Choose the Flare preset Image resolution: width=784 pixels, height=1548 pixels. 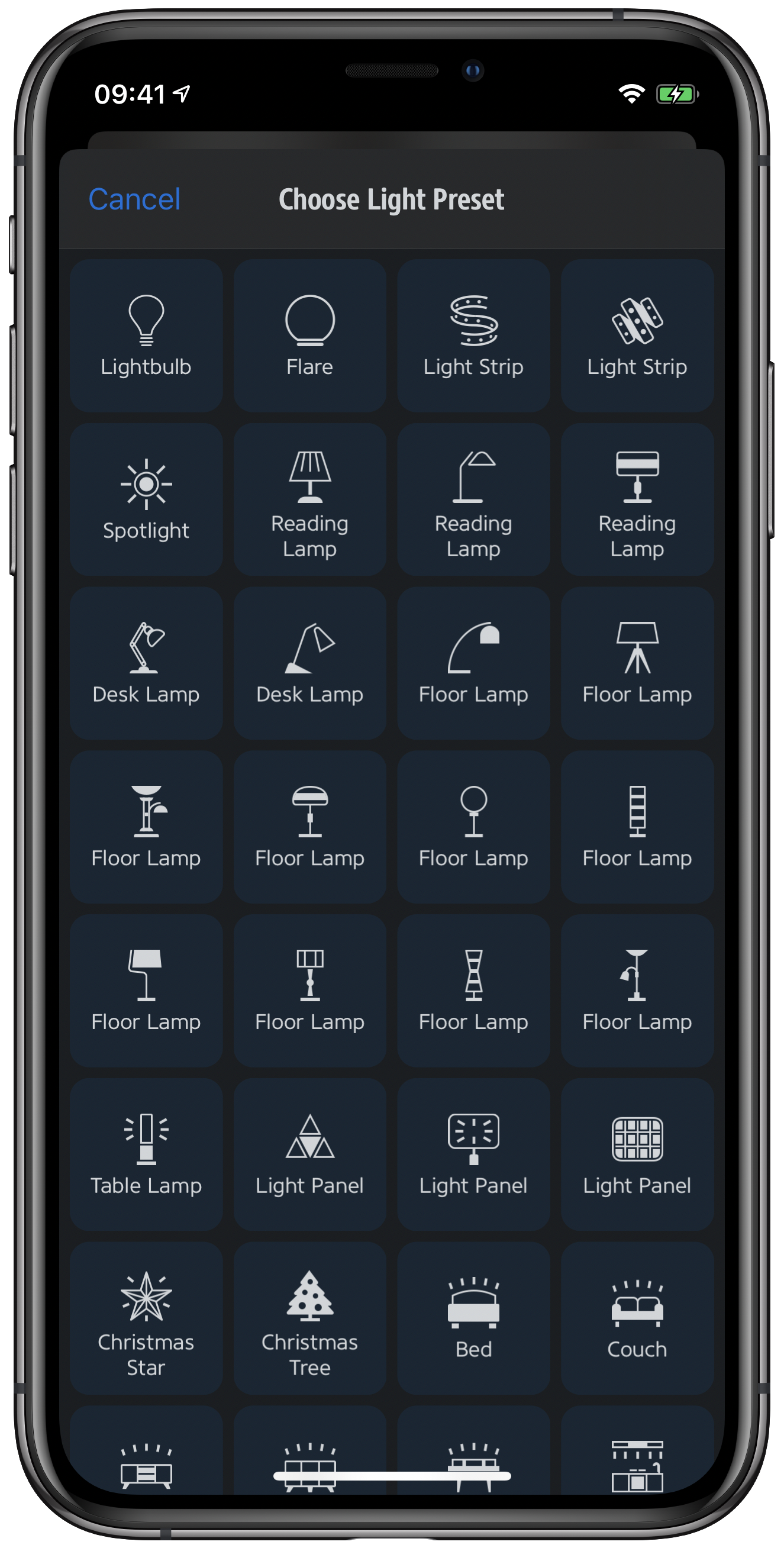[309, 336]
